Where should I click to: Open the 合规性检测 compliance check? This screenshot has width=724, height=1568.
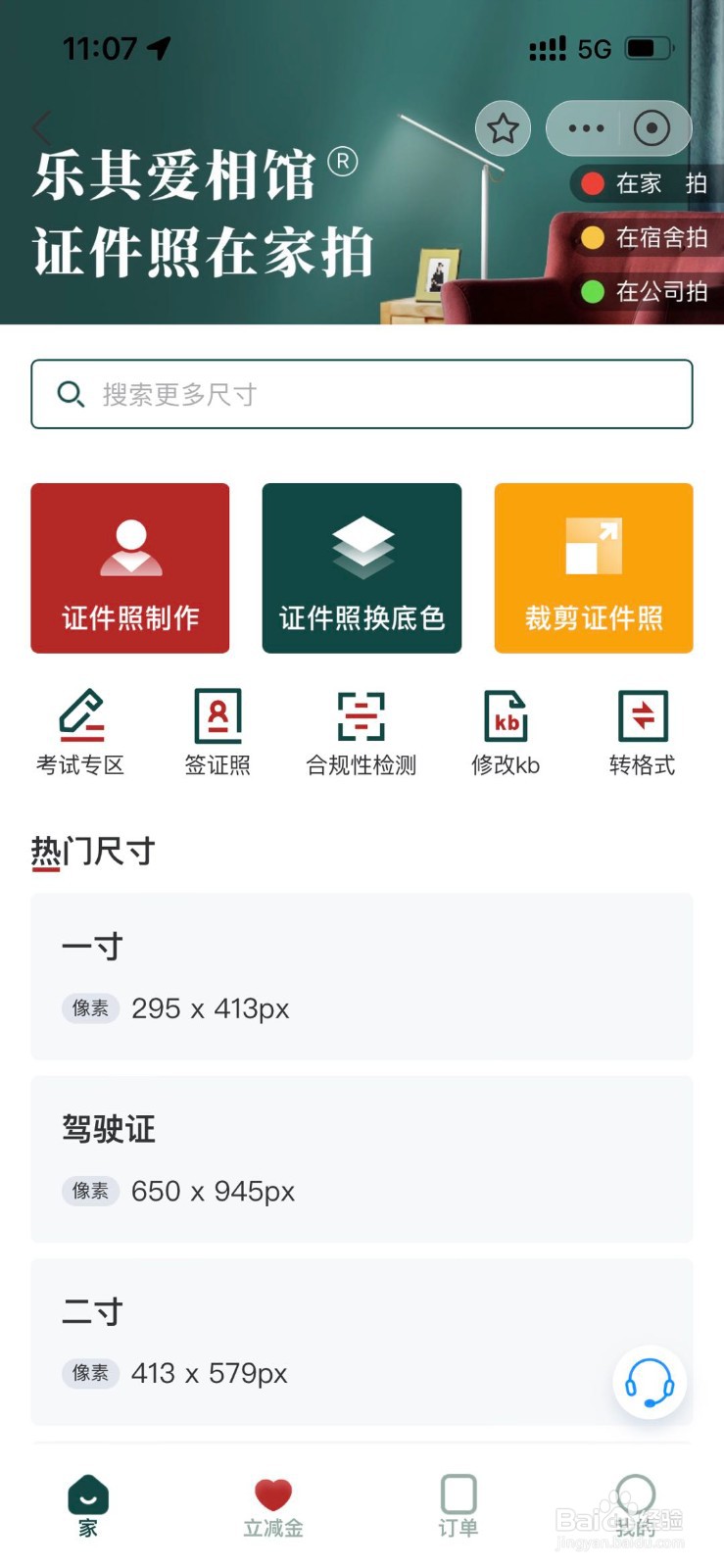361,731
